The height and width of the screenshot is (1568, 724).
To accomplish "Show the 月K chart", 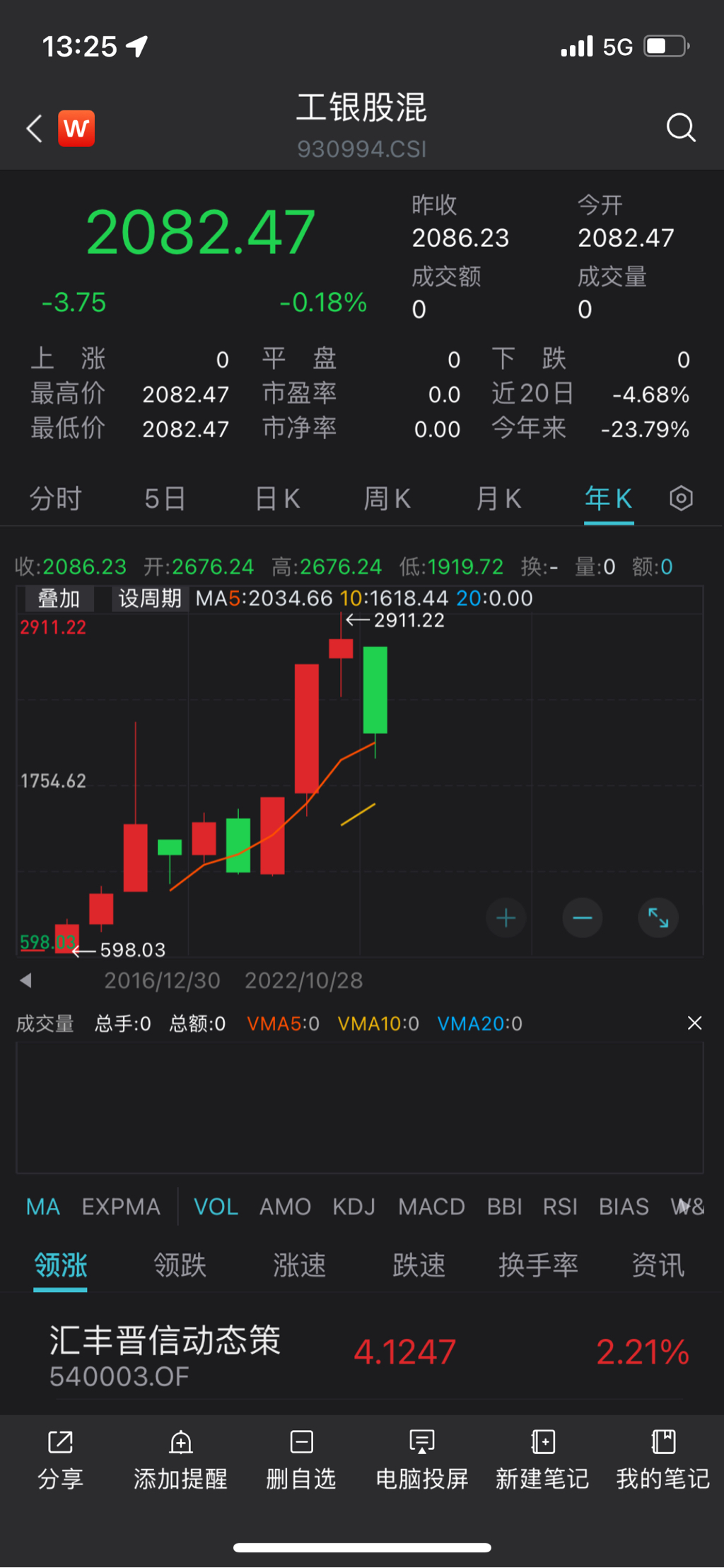I will (x=498, y=499).
